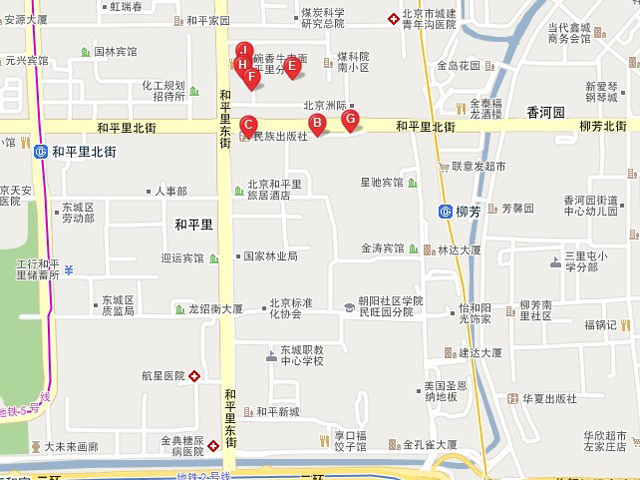The image size is (640, 480).
Task: Tap the red marker labeled E
Action: [291, 66]
